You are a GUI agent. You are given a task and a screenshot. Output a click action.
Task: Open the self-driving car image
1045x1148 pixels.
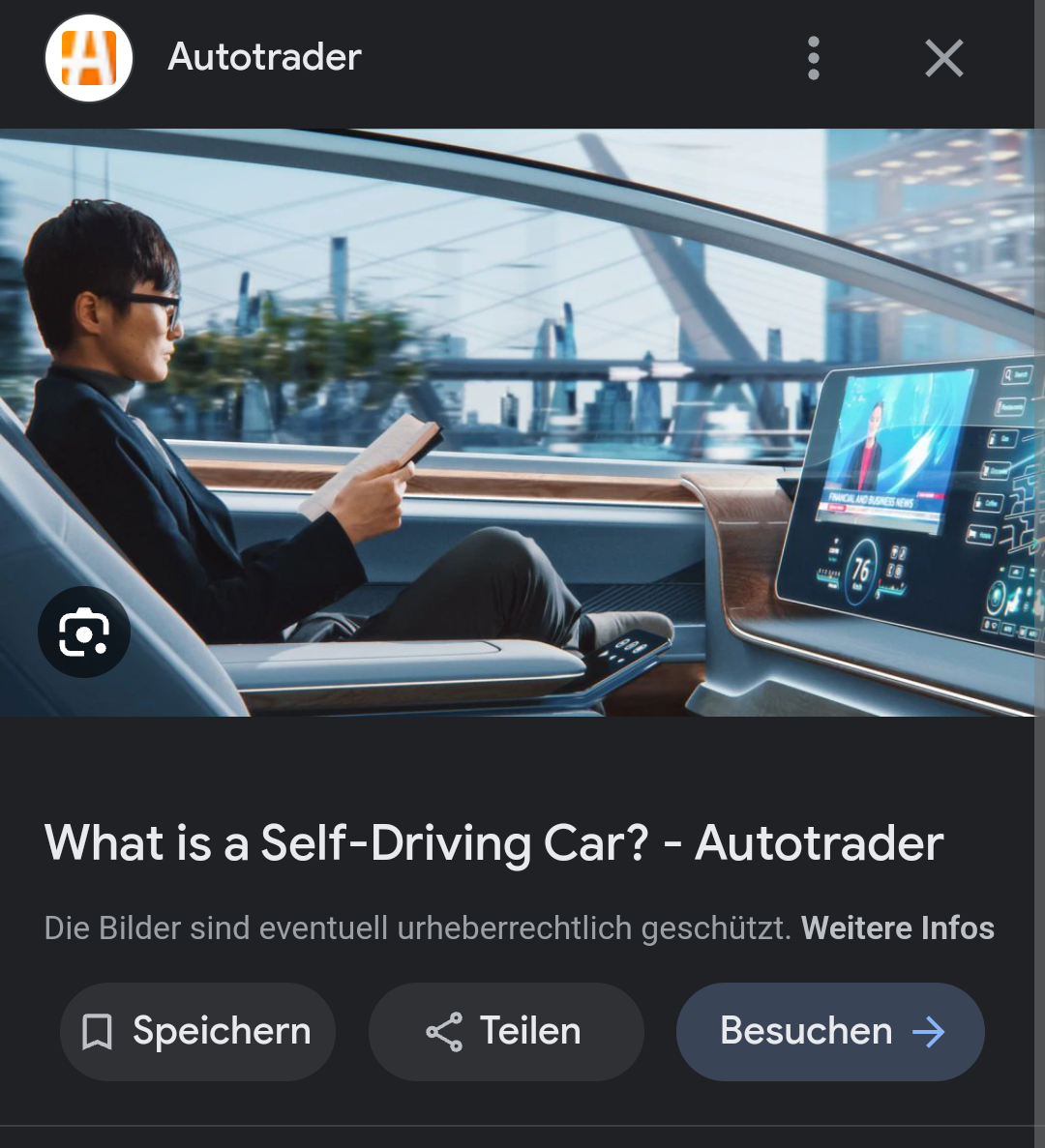517,423
